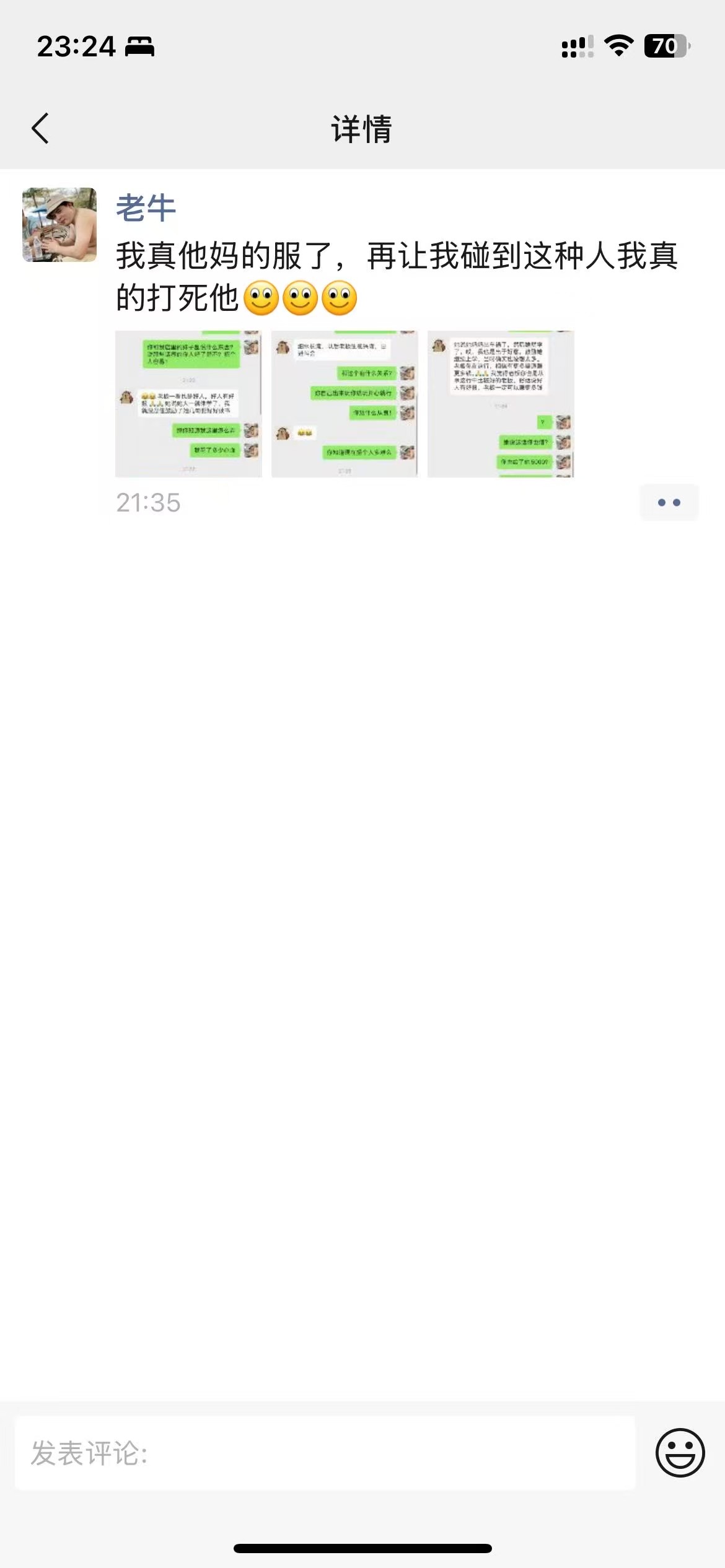The image size is (725, 1568).
Task: View the second chat screenshot image
Action: click(345, 404)
